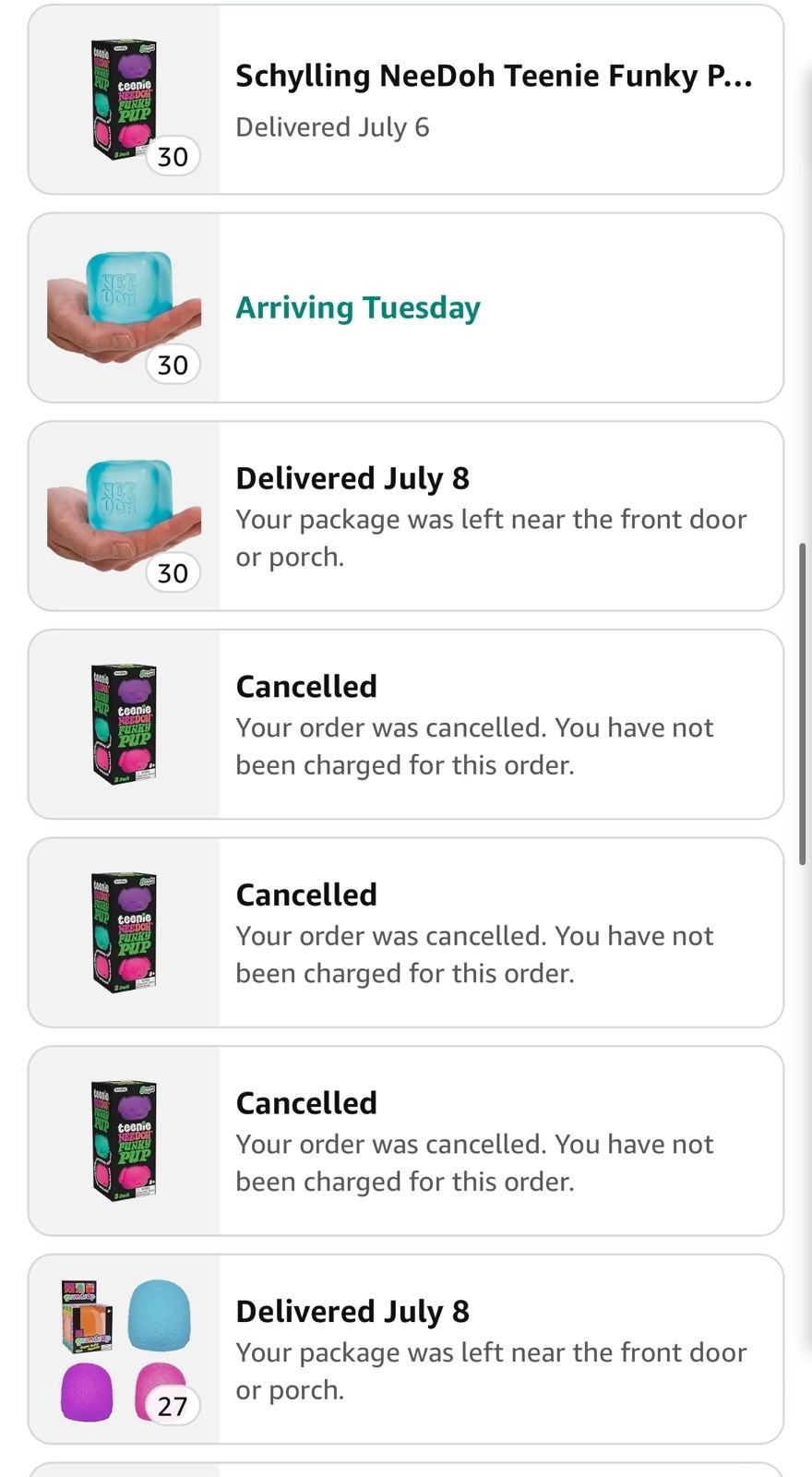This screenshot has width=812, height=1477.
Task: Open the July 8 delivery with 30 items
Action: pyautogui.click(x=406, y=516)
